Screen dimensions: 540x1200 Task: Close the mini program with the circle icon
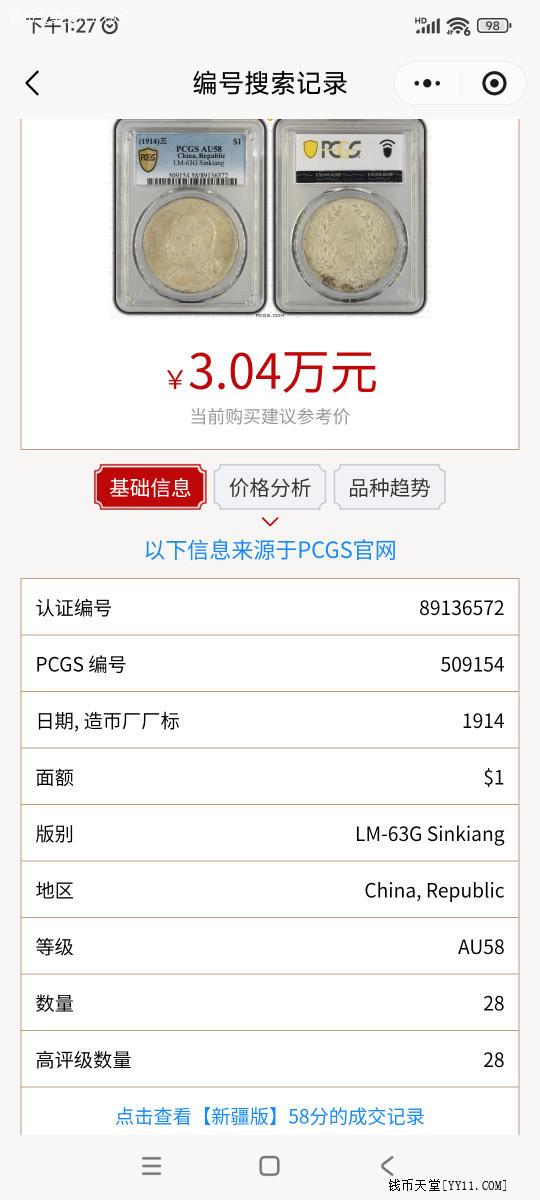click(x=494, y=83)
